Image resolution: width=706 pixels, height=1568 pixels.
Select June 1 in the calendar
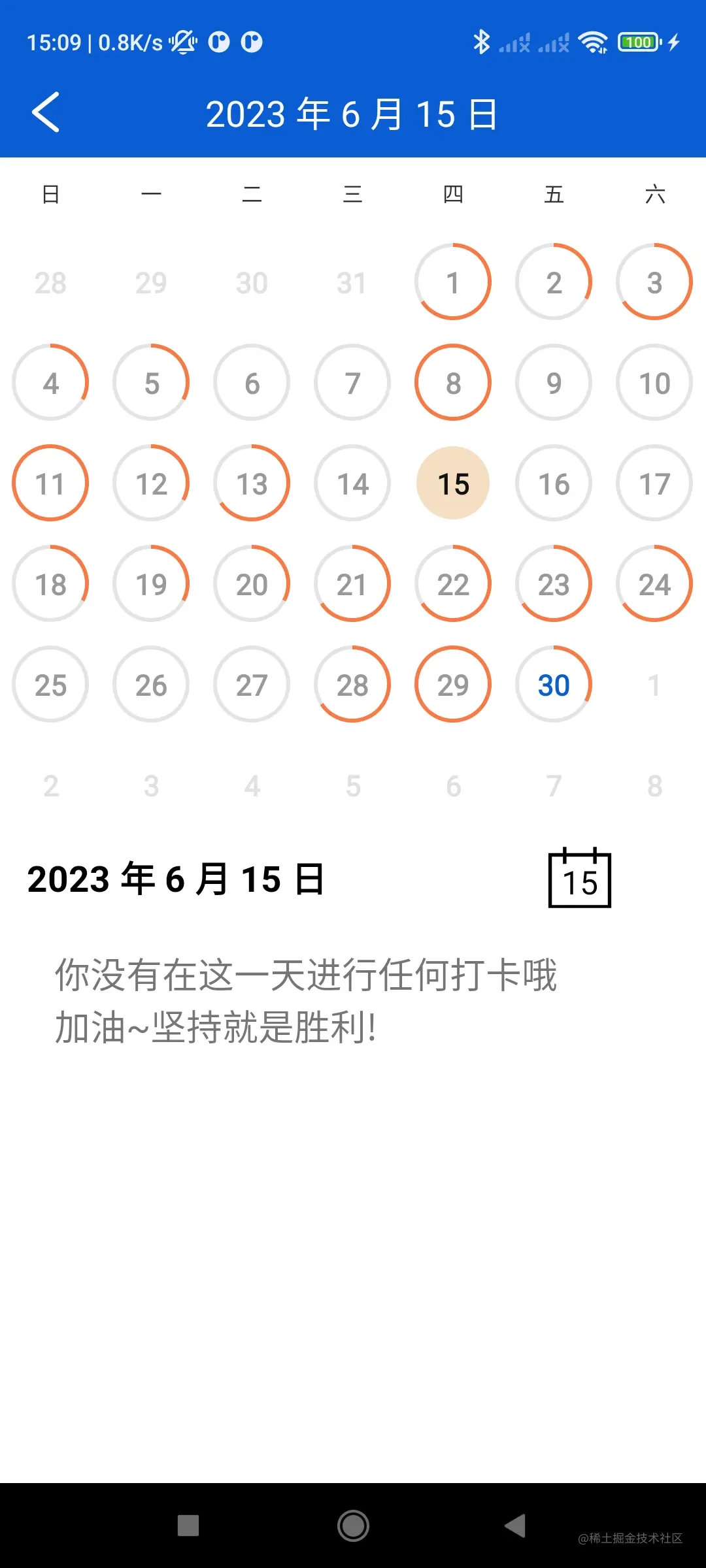[x=453, y=282]
